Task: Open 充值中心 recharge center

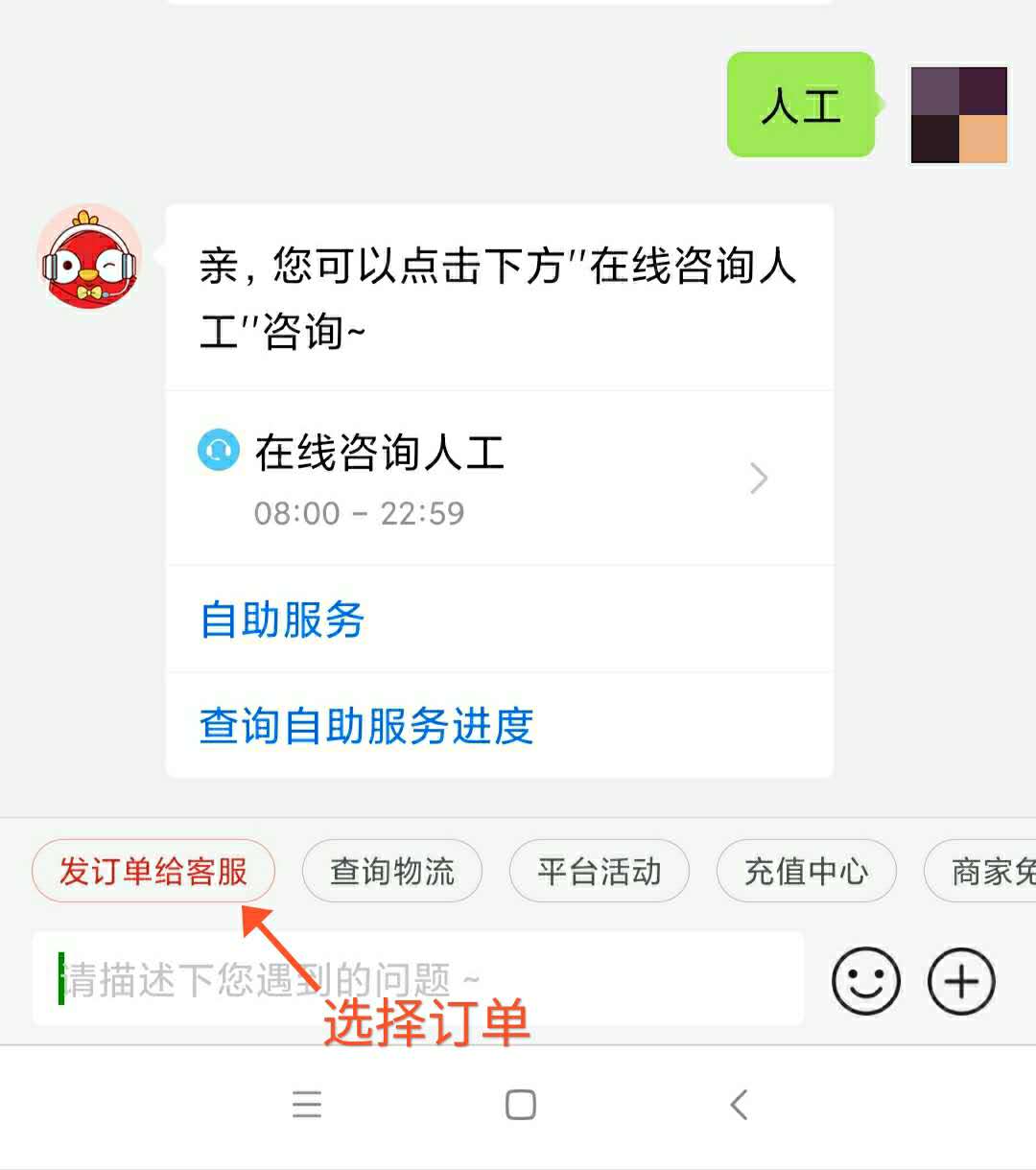Action: 806,871
